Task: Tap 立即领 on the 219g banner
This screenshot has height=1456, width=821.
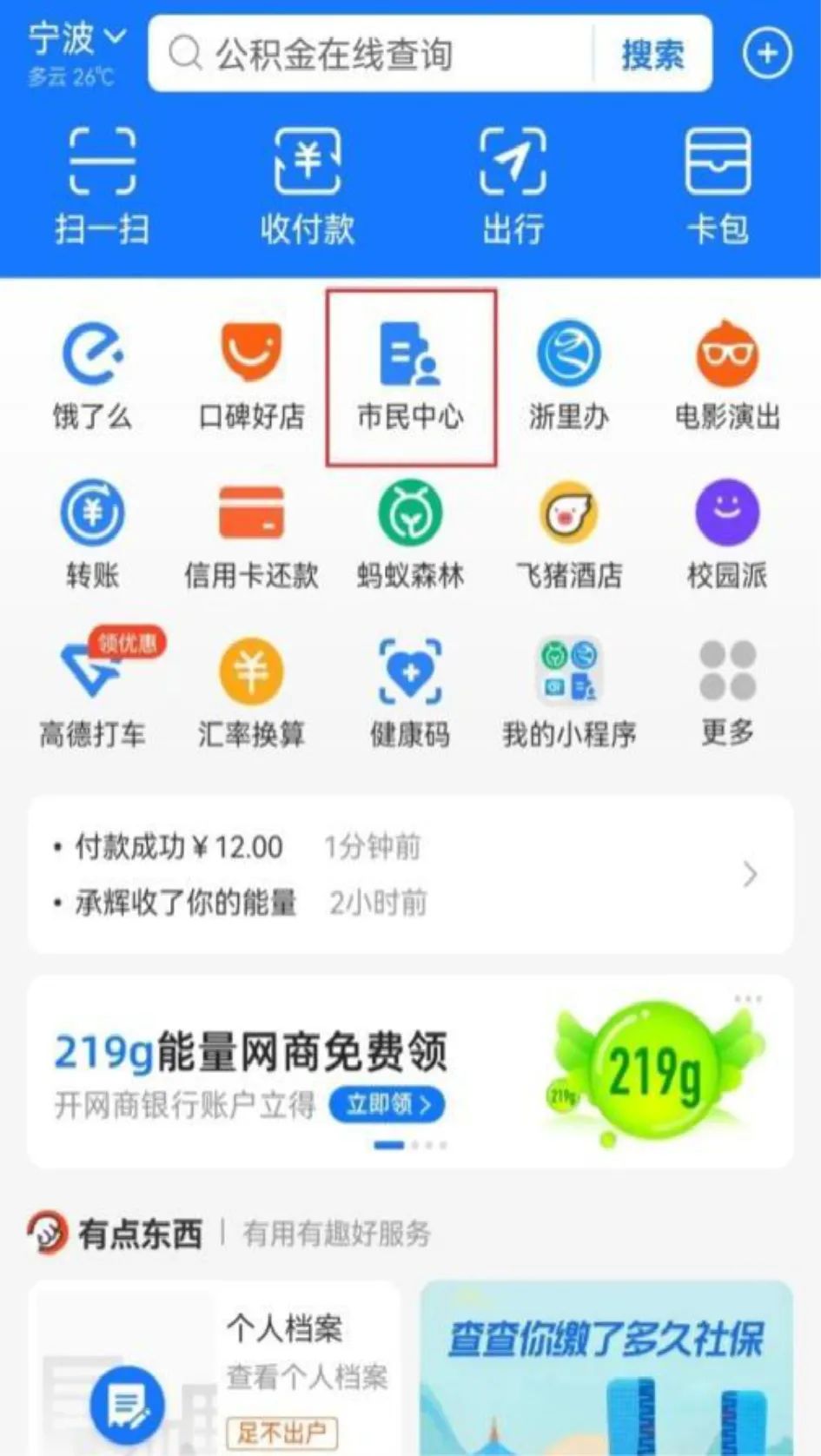Action: point(387,1105)
